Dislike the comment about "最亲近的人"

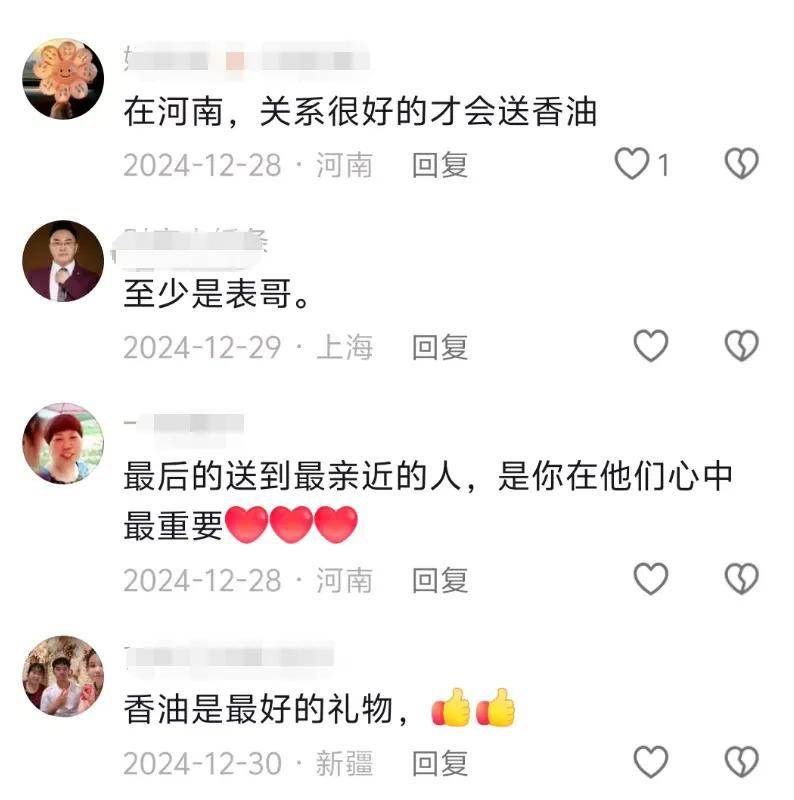tap(741, 578)
